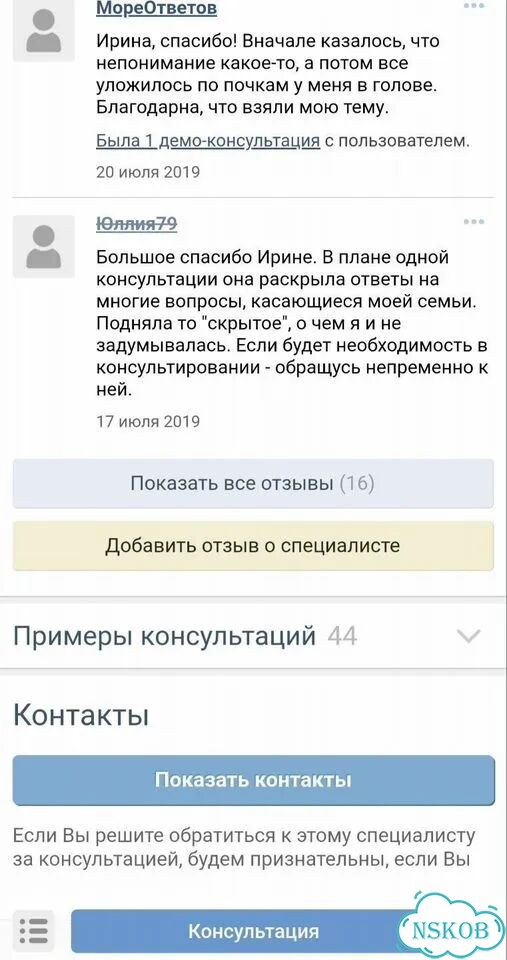Open overflow menu on МореОтветов review
The width and height of the screenshot is (507, 960).
474,6
